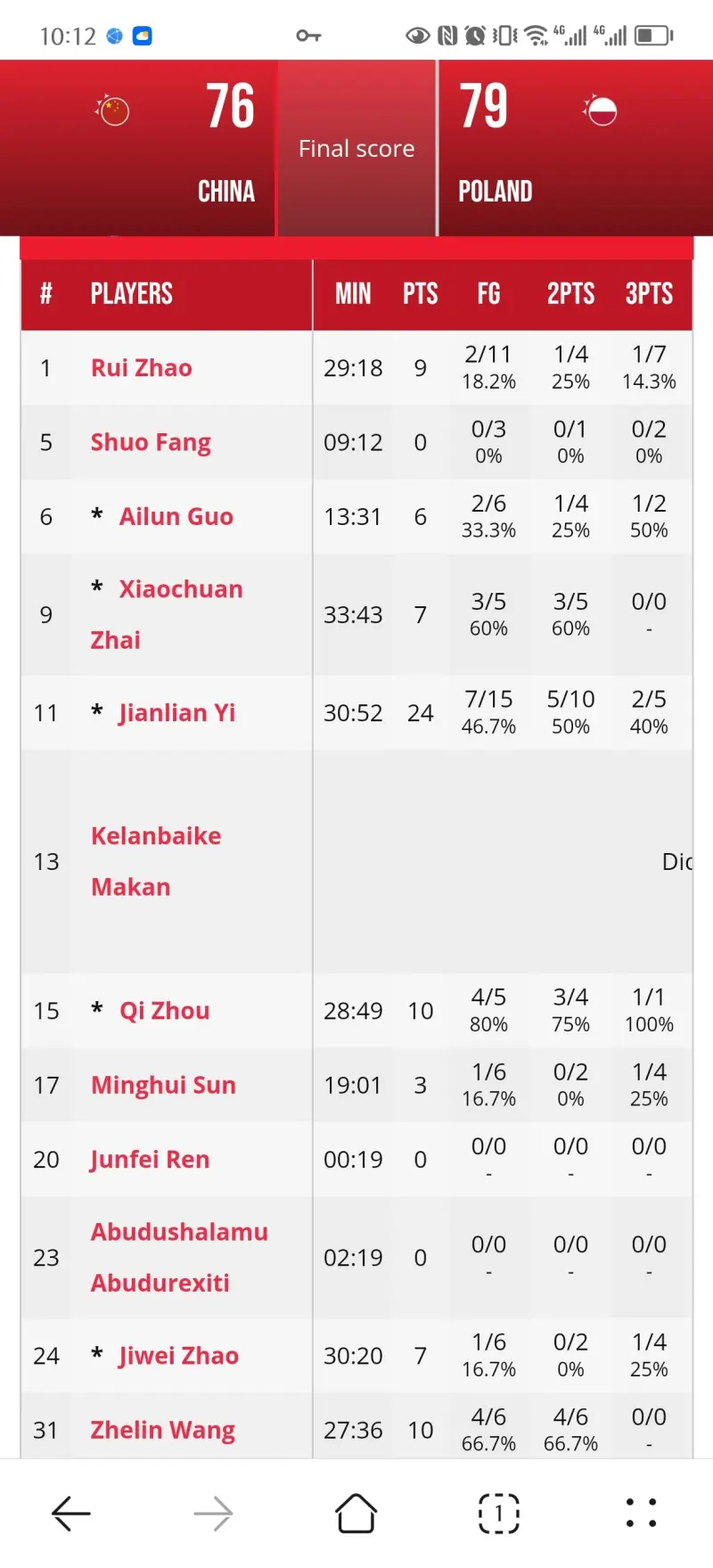Open Kelanbaike Makan's player page
Viewport: 713px width, 1568px height.
(x=156, y=861)
